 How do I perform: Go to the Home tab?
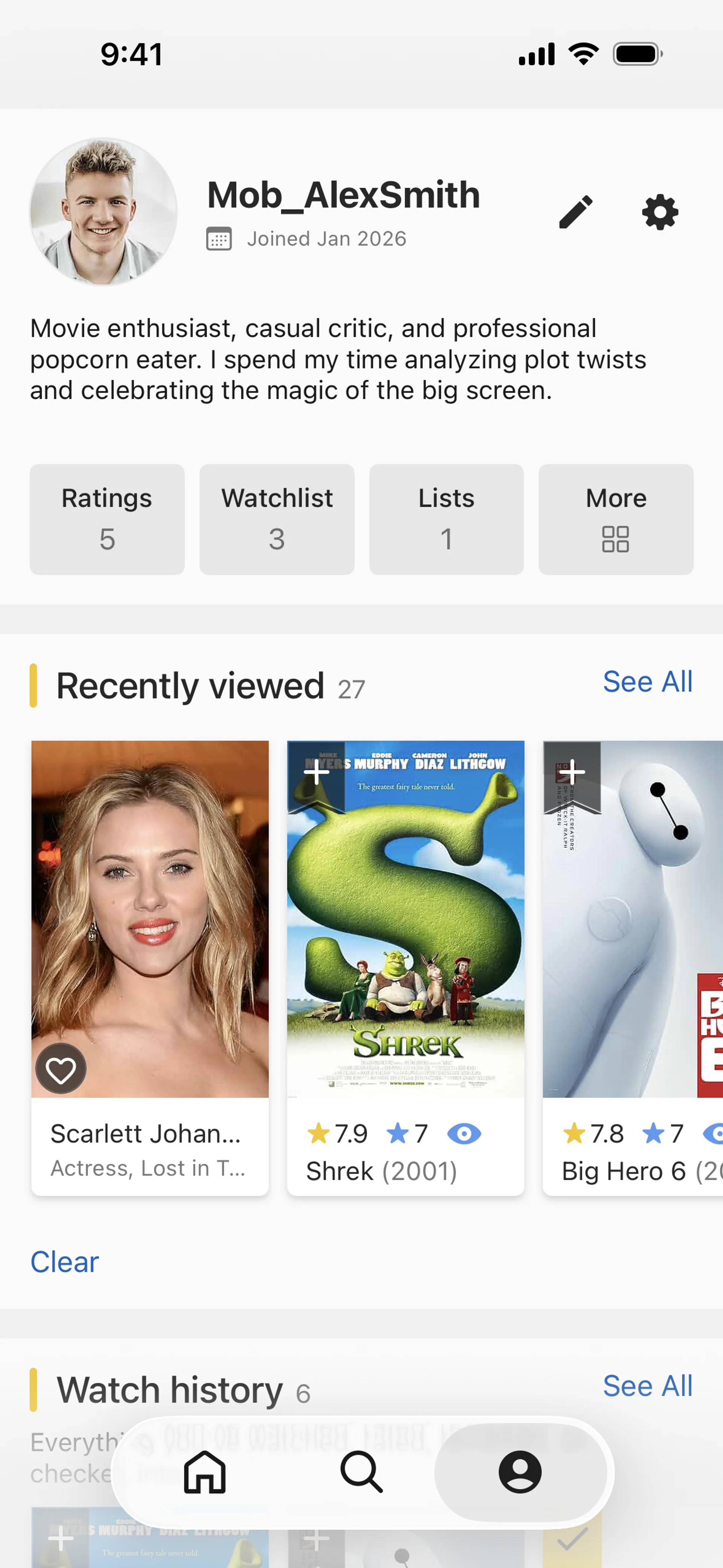pos(204,1472)
